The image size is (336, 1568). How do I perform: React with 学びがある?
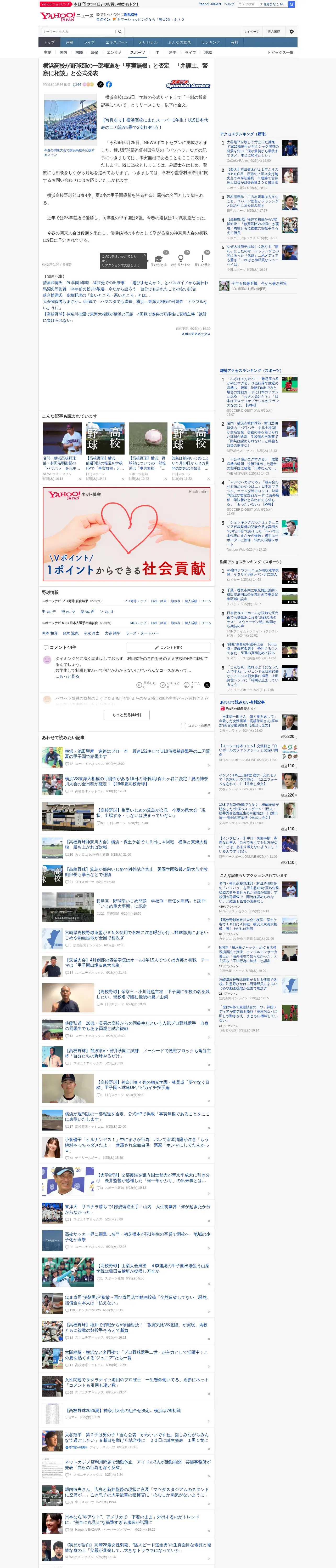[x=159, y=260]
